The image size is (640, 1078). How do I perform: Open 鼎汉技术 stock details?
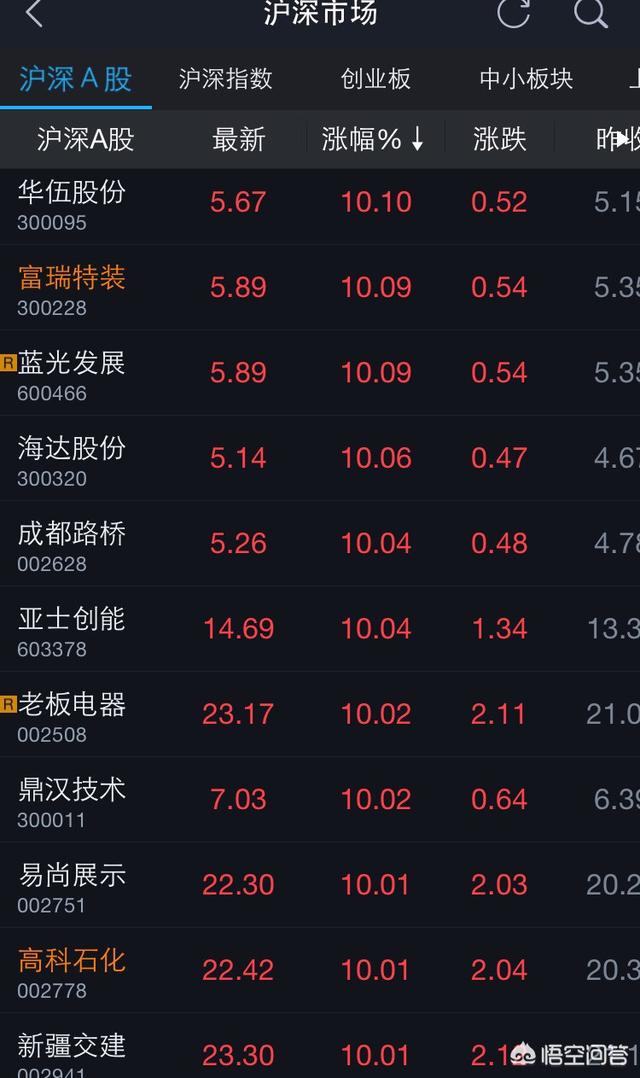point(72,800)
